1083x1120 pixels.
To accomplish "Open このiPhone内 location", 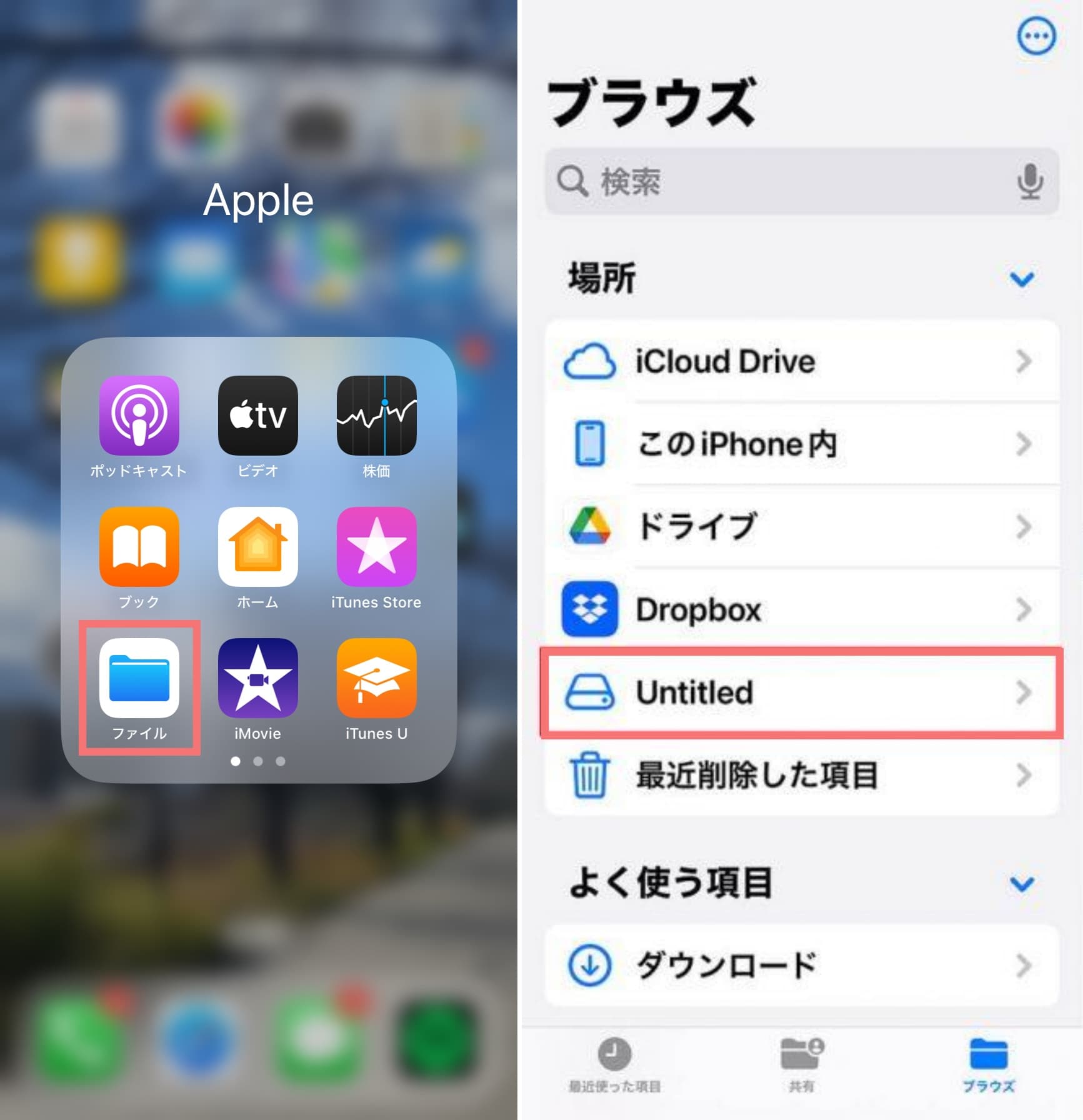I will [801, 444].
